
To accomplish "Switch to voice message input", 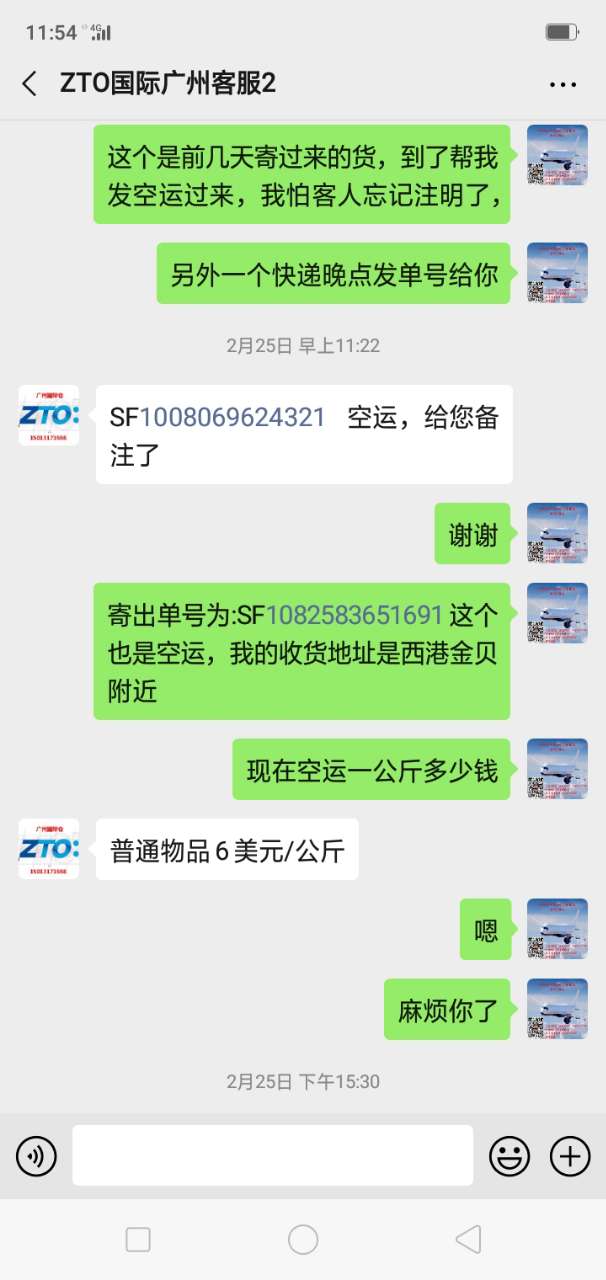I will tap(36, 1157).
